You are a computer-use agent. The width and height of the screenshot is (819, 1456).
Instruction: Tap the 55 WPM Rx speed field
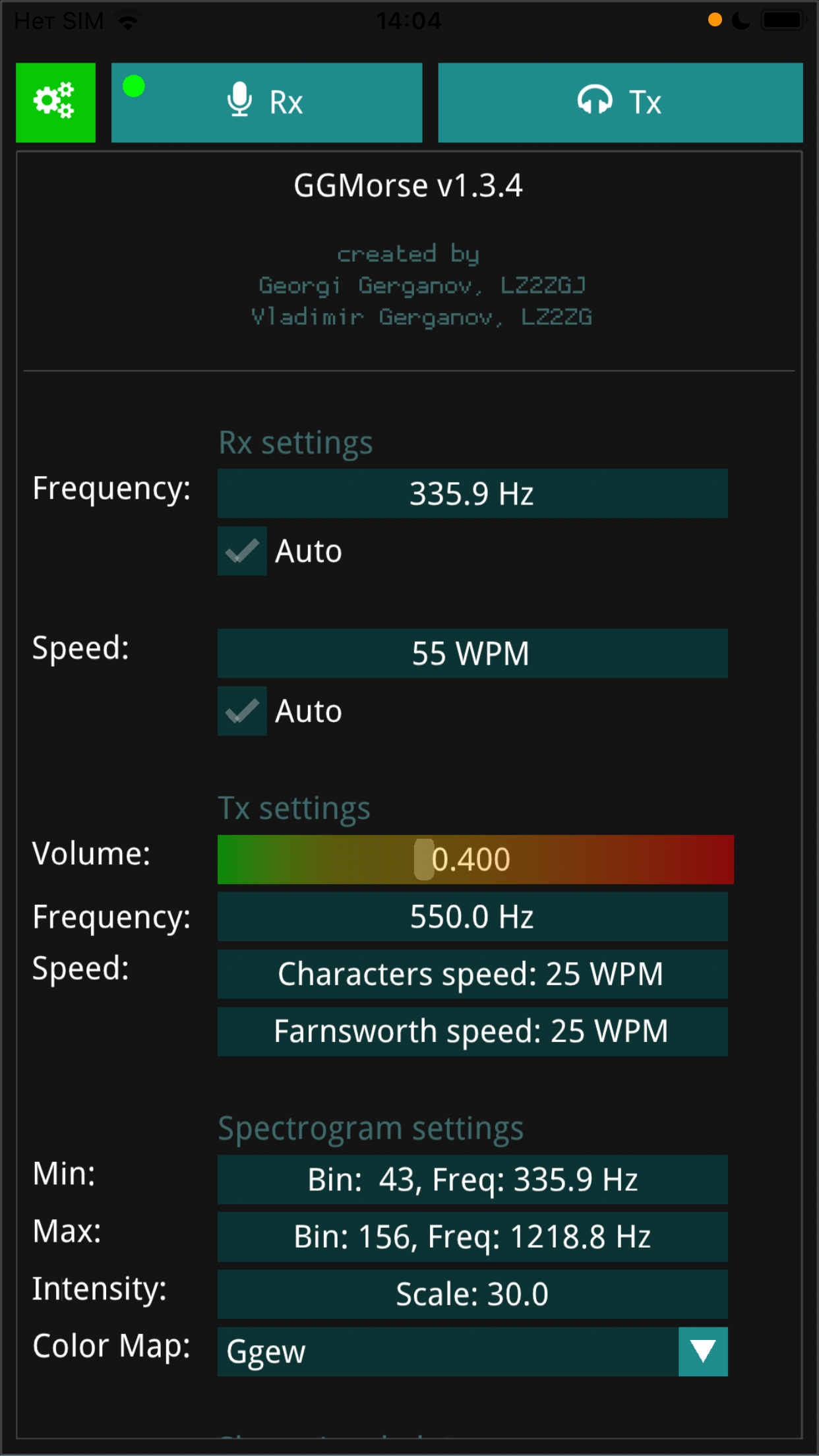click(x=472, y=653)
